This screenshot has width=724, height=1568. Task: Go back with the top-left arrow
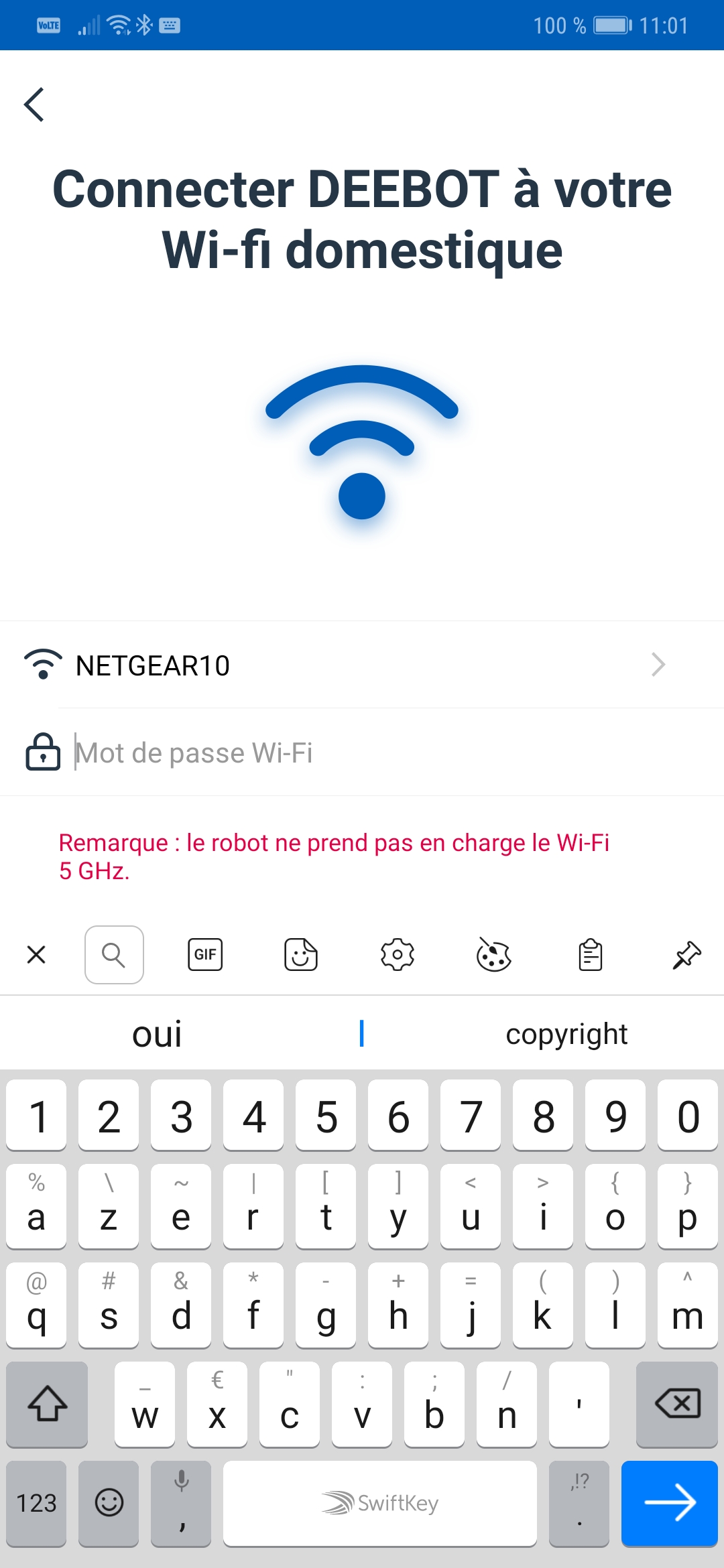coord(34,105)
